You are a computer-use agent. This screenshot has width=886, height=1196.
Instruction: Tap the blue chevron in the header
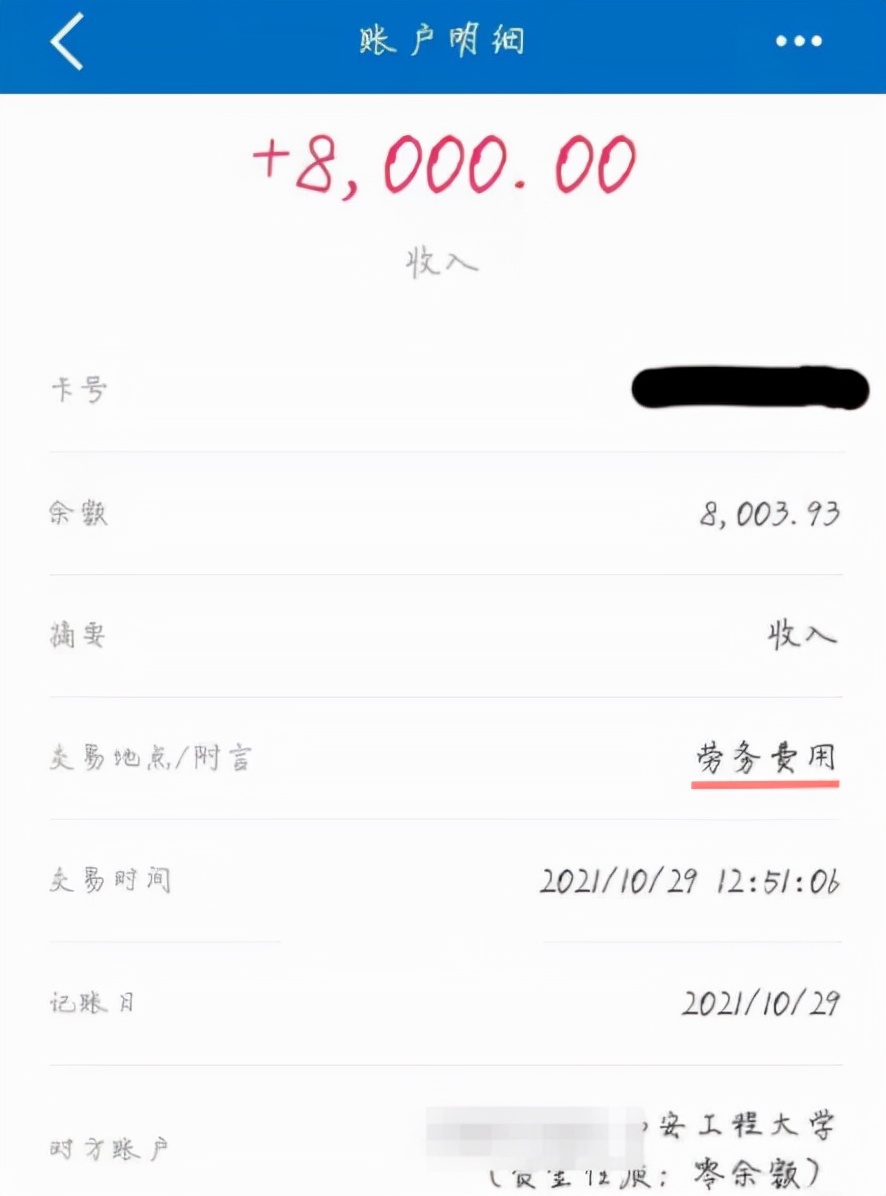[x=64, y=41]
